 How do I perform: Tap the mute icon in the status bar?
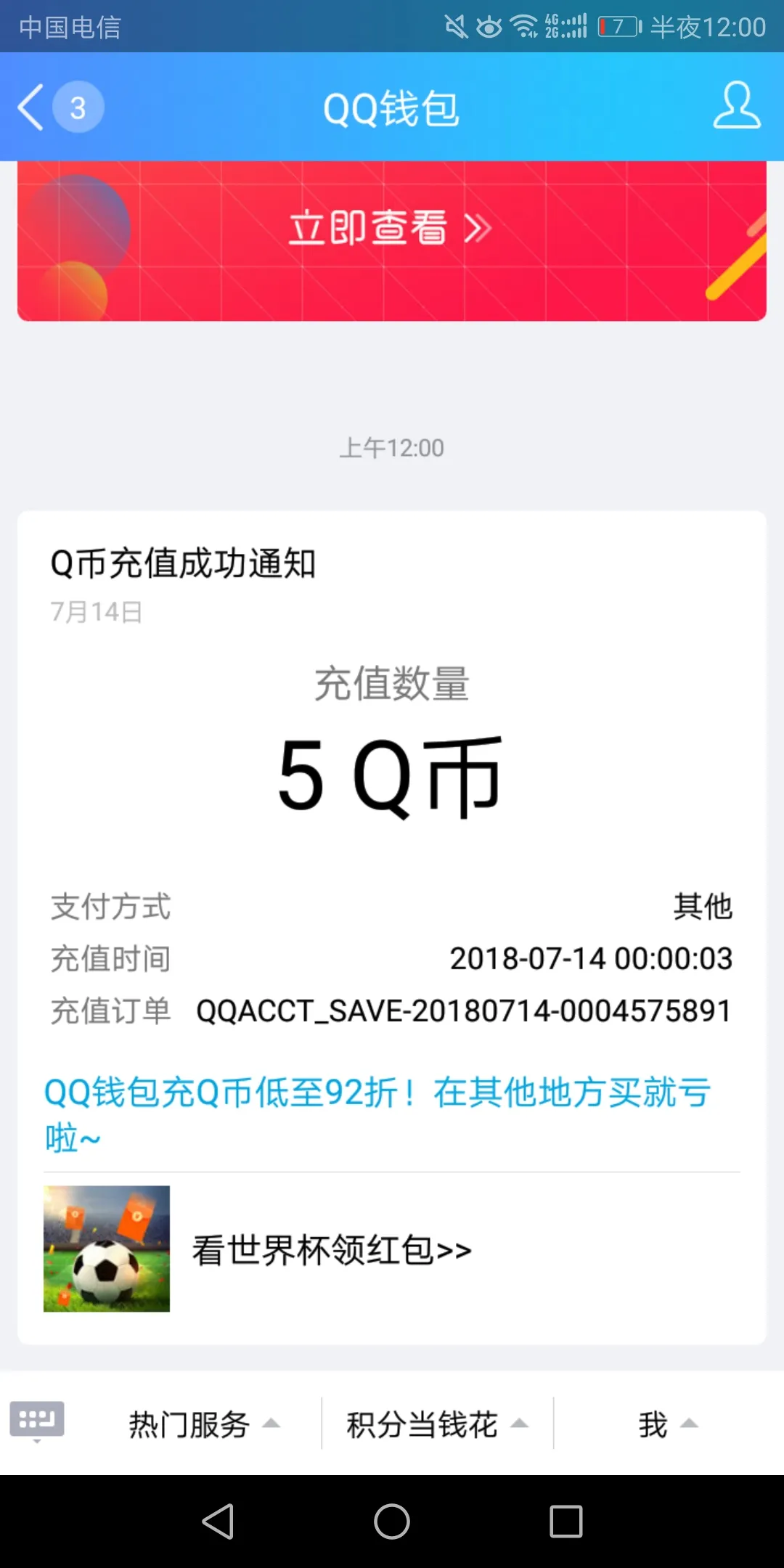(x=456, y=25)
